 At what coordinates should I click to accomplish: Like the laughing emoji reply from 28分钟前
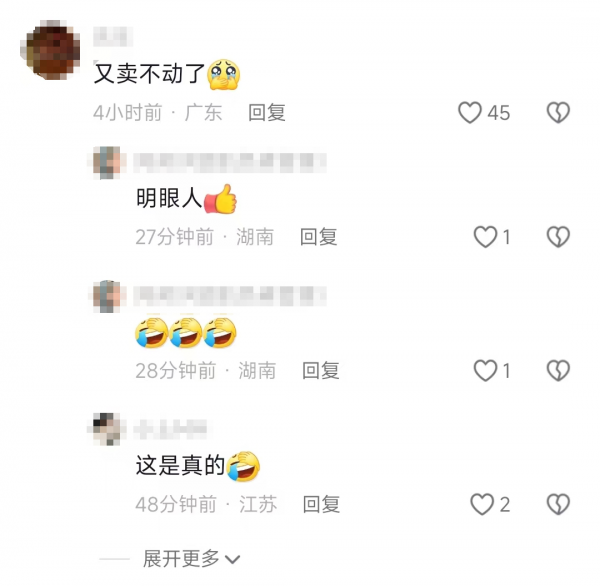tap(485, 371)
